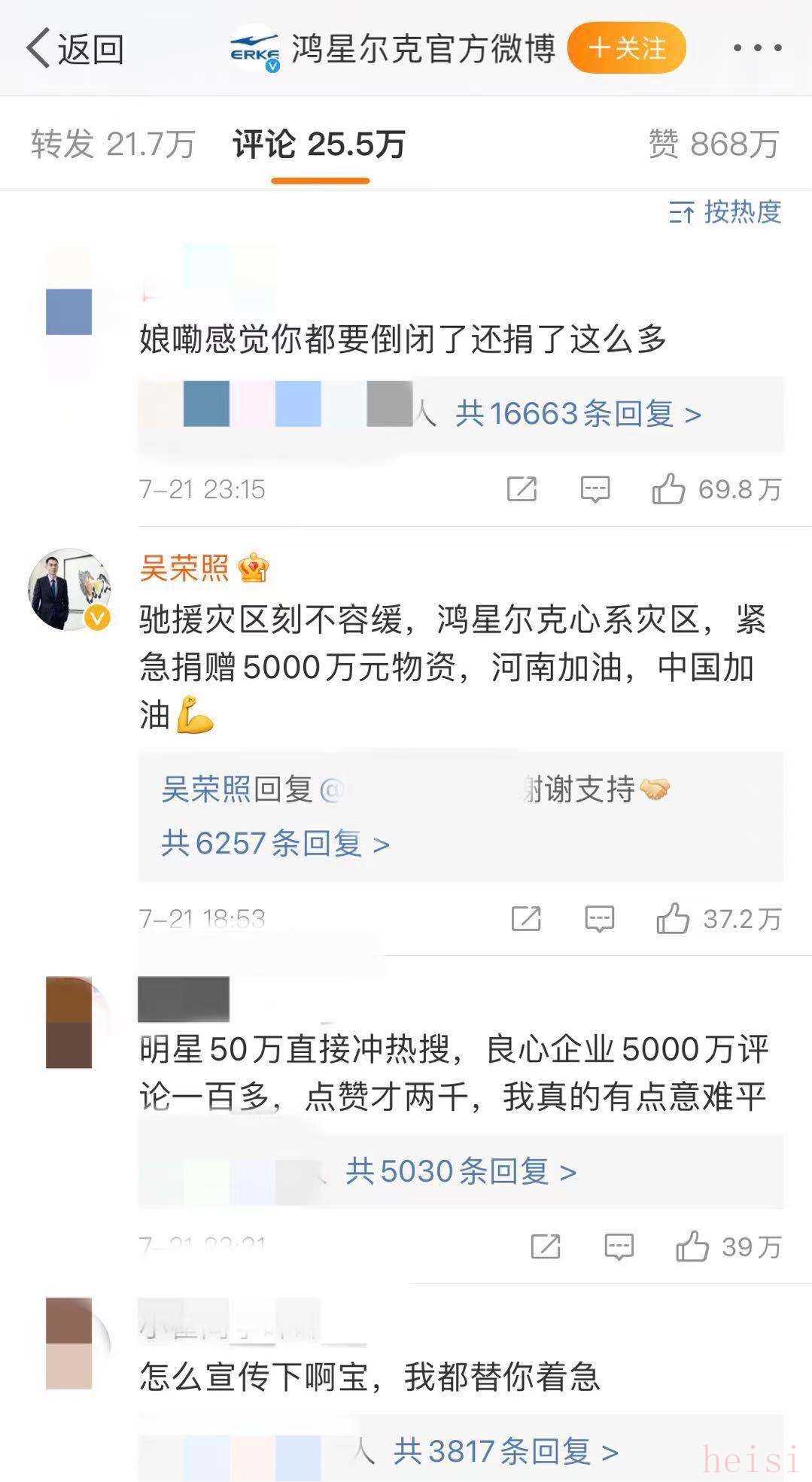The height and width of the screenshot is (1482, 812).
Task: Open 共5030条回复 replies
Action: (x=461, y=1171)
